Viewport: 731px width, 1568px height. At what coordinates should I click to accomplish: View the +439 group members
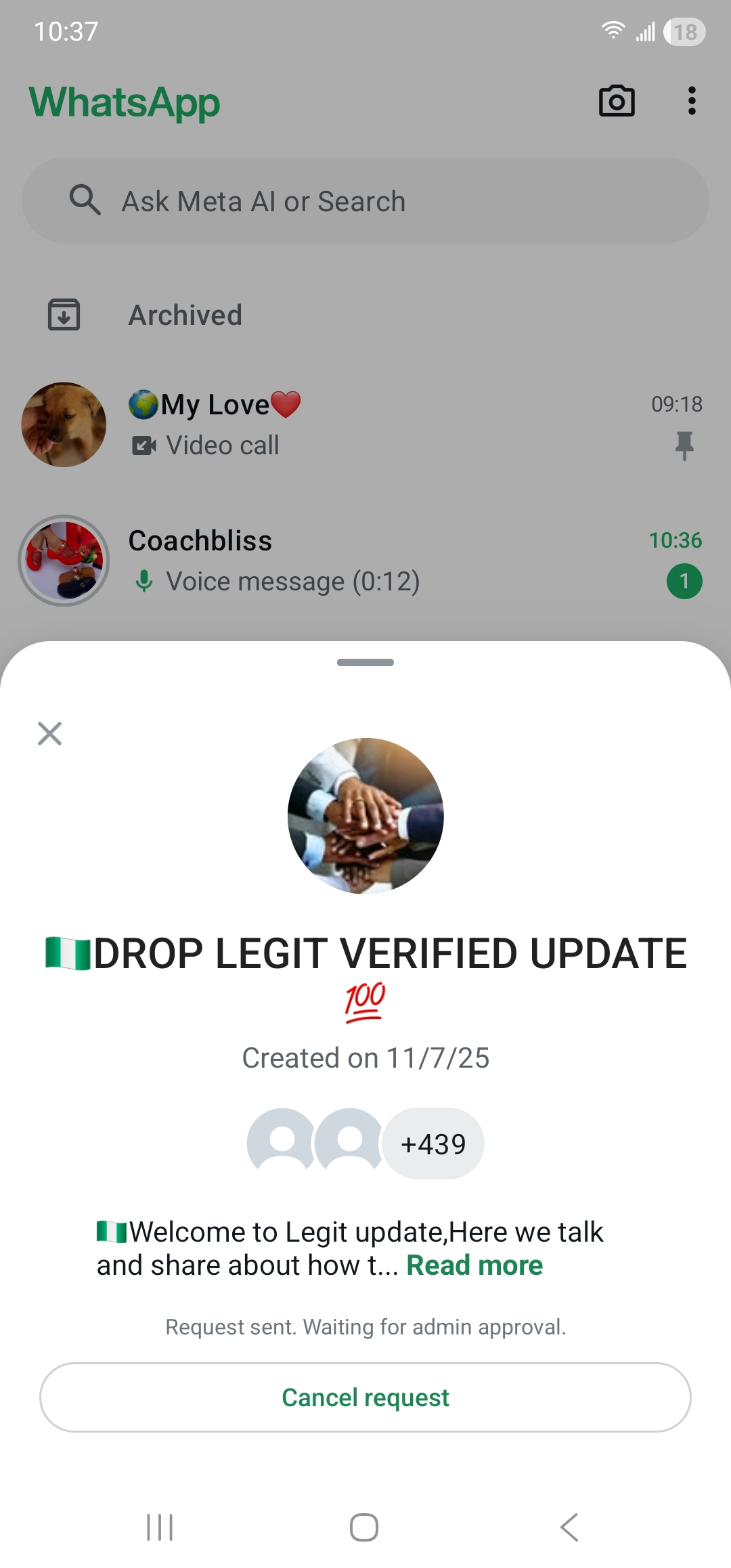tap(433, 1144)
